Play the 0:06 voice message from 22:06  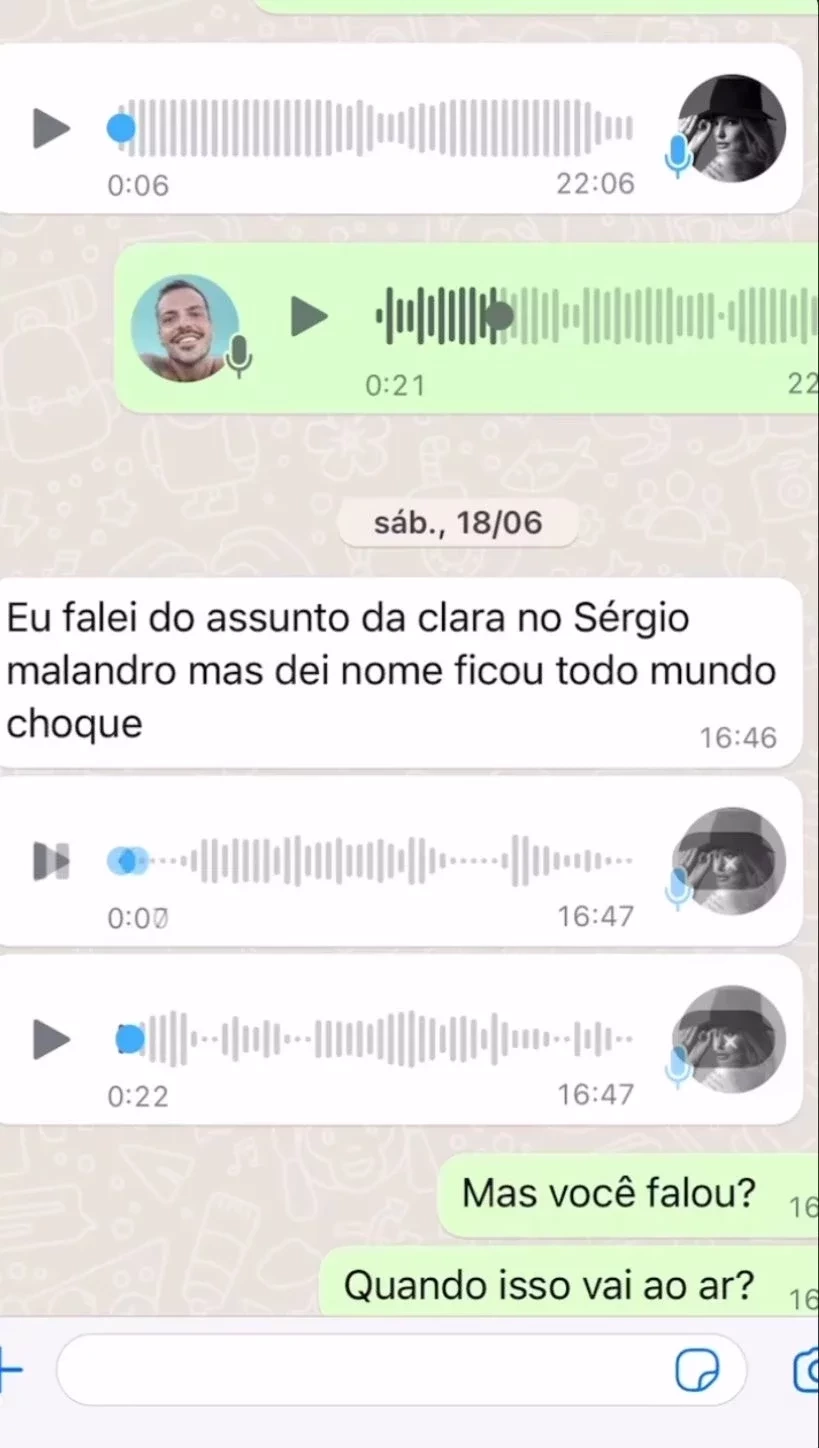tap(51, 128)
